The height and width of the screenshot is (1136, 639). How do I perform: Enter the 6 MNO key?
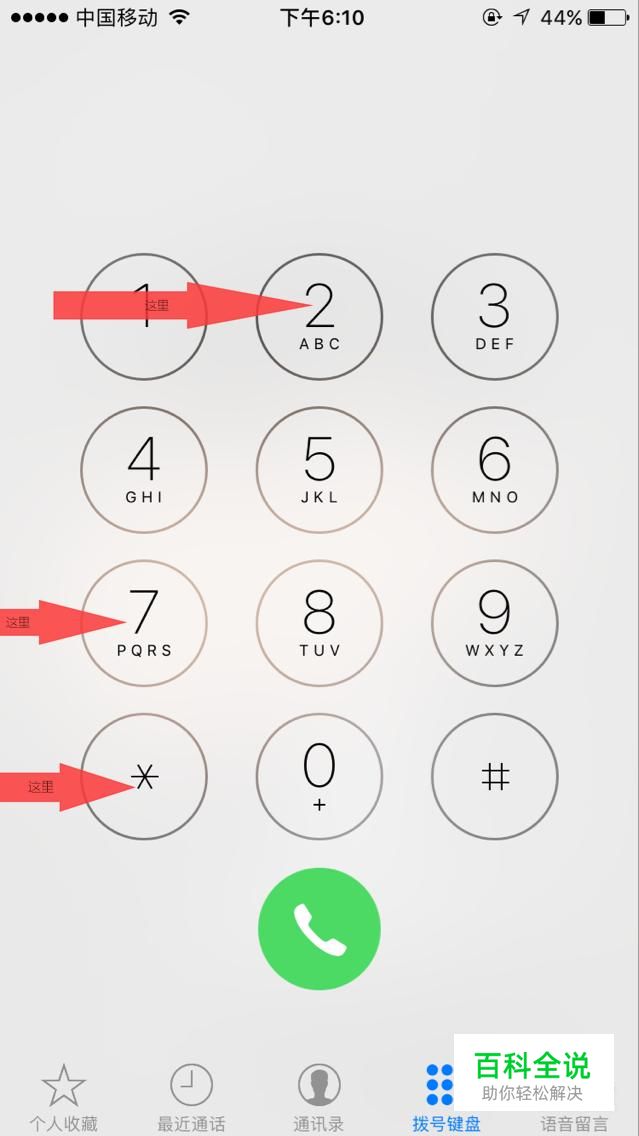coord(495,470)
